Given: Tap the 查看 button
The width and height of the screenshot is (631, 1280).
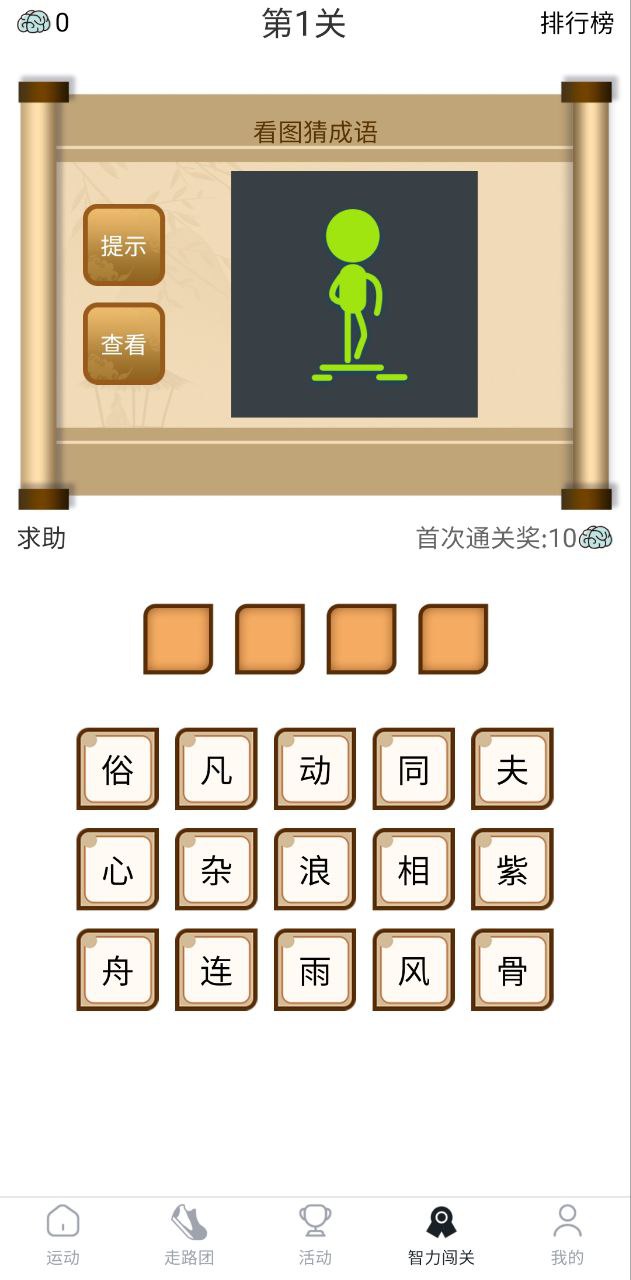Looking at the screenshot, I should [124, 344].
